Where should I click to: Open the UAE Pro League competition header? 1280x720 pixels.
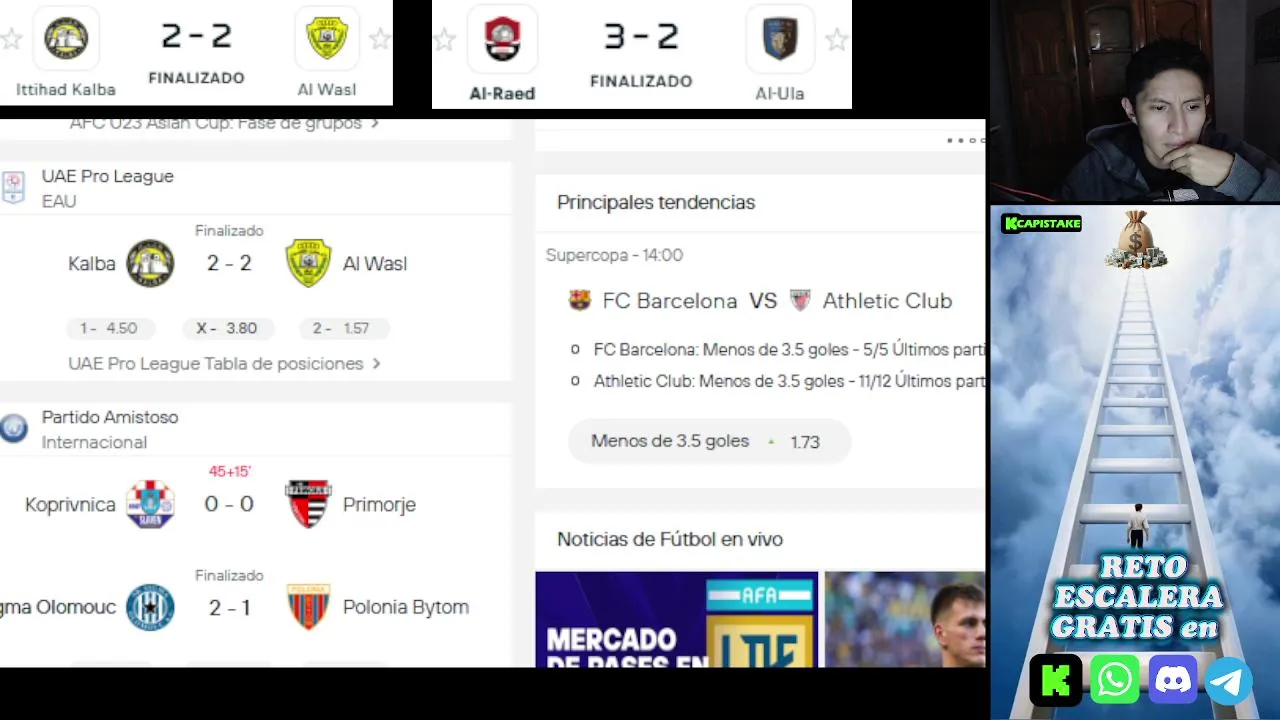pos(107,187)
